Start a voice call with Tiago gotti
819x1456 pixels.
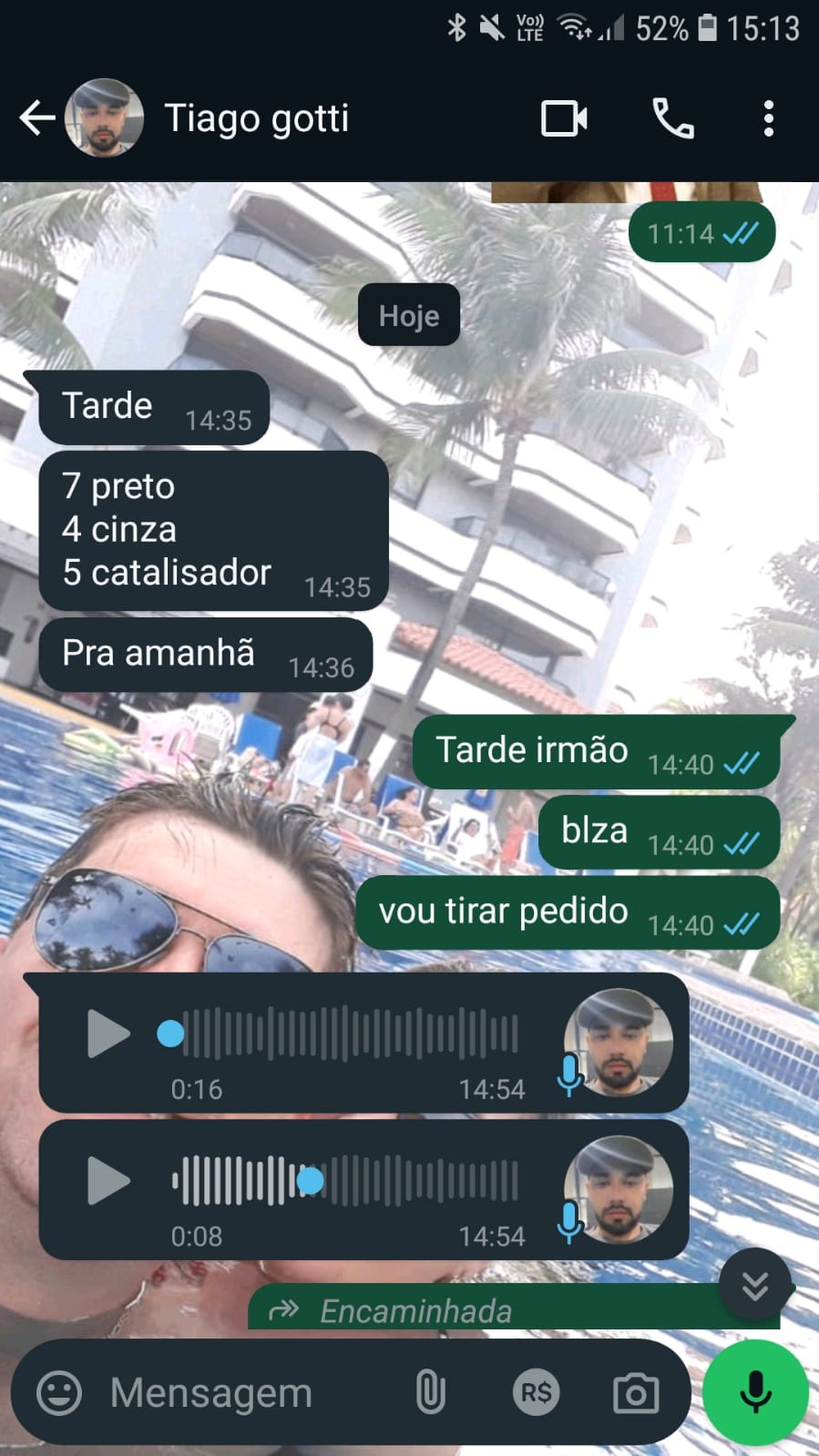click(x=673, y=118)
